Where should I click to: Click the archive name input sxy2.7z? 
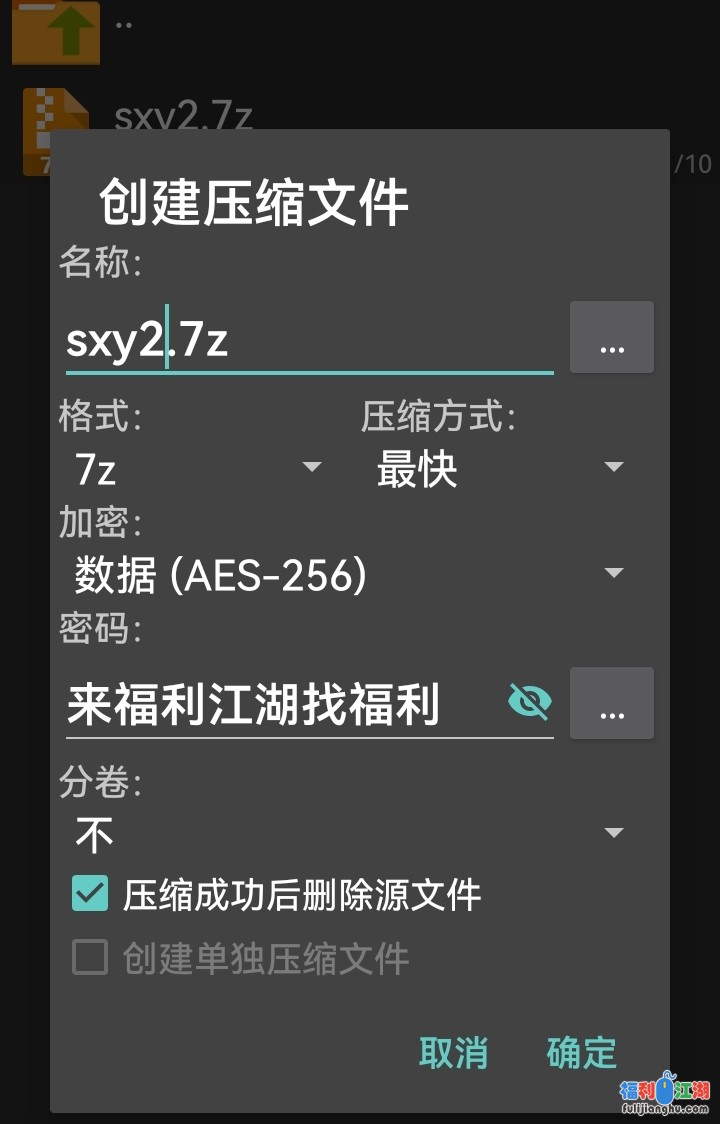300,340
